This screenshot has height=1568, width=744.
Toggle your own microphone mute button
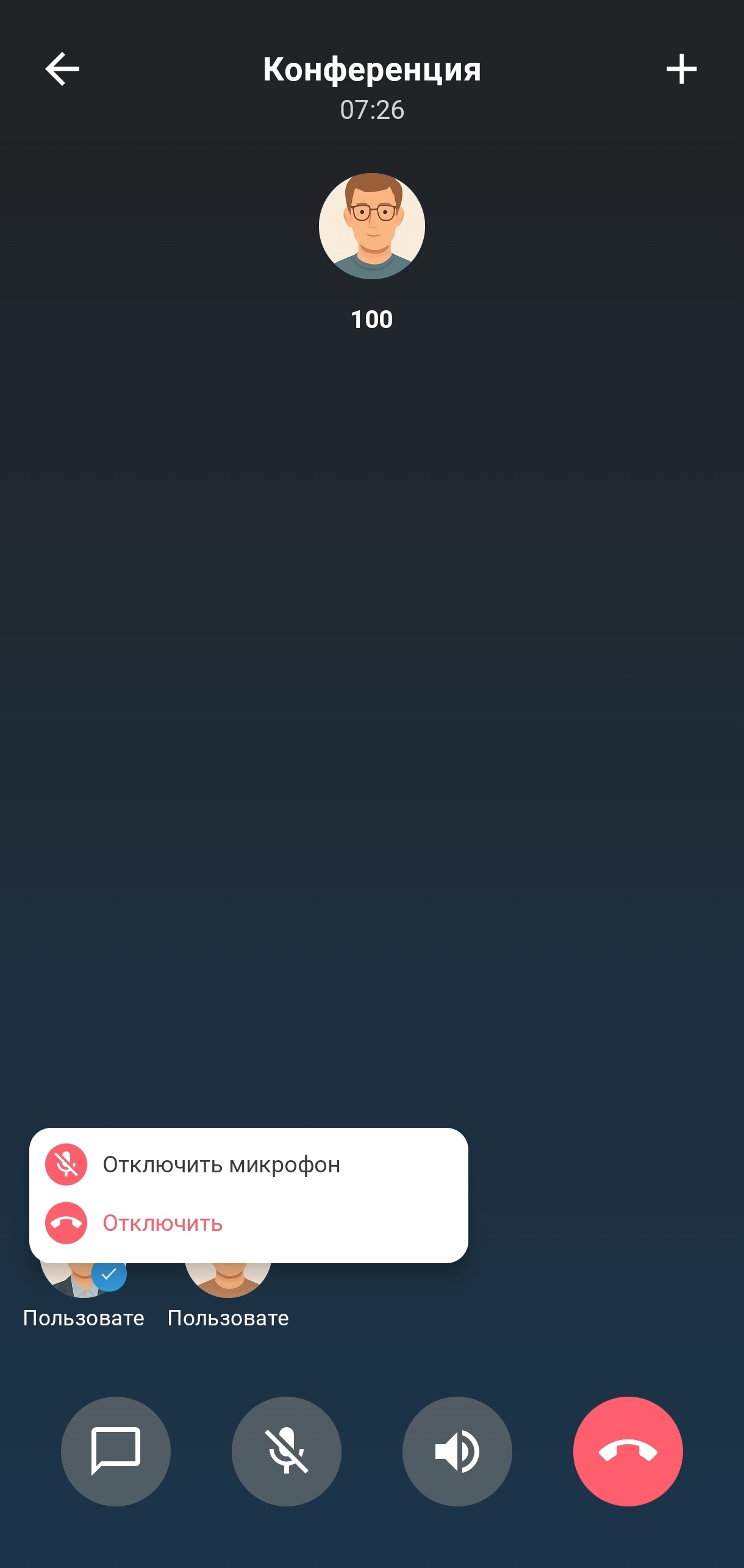(x=287, y=1451)
